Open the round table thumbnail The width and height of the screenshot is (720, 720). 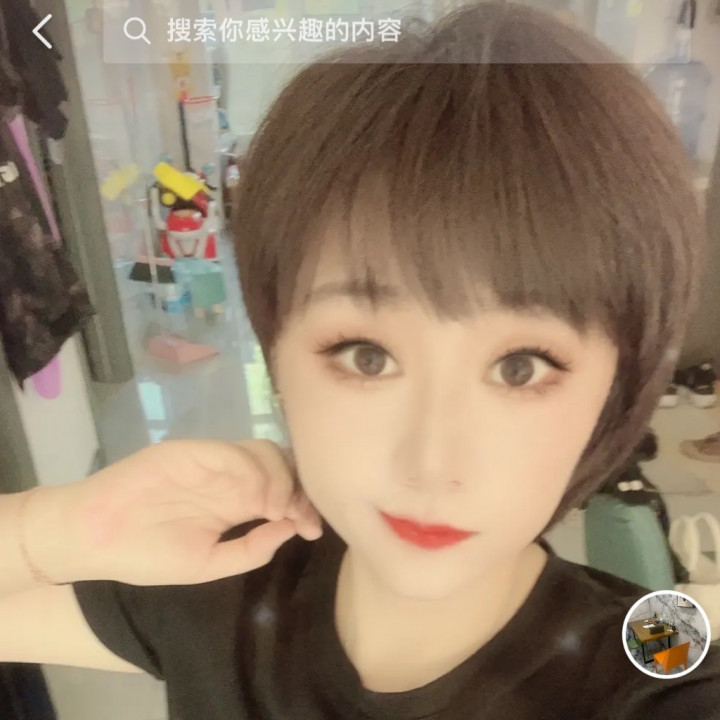pos(666,634)
